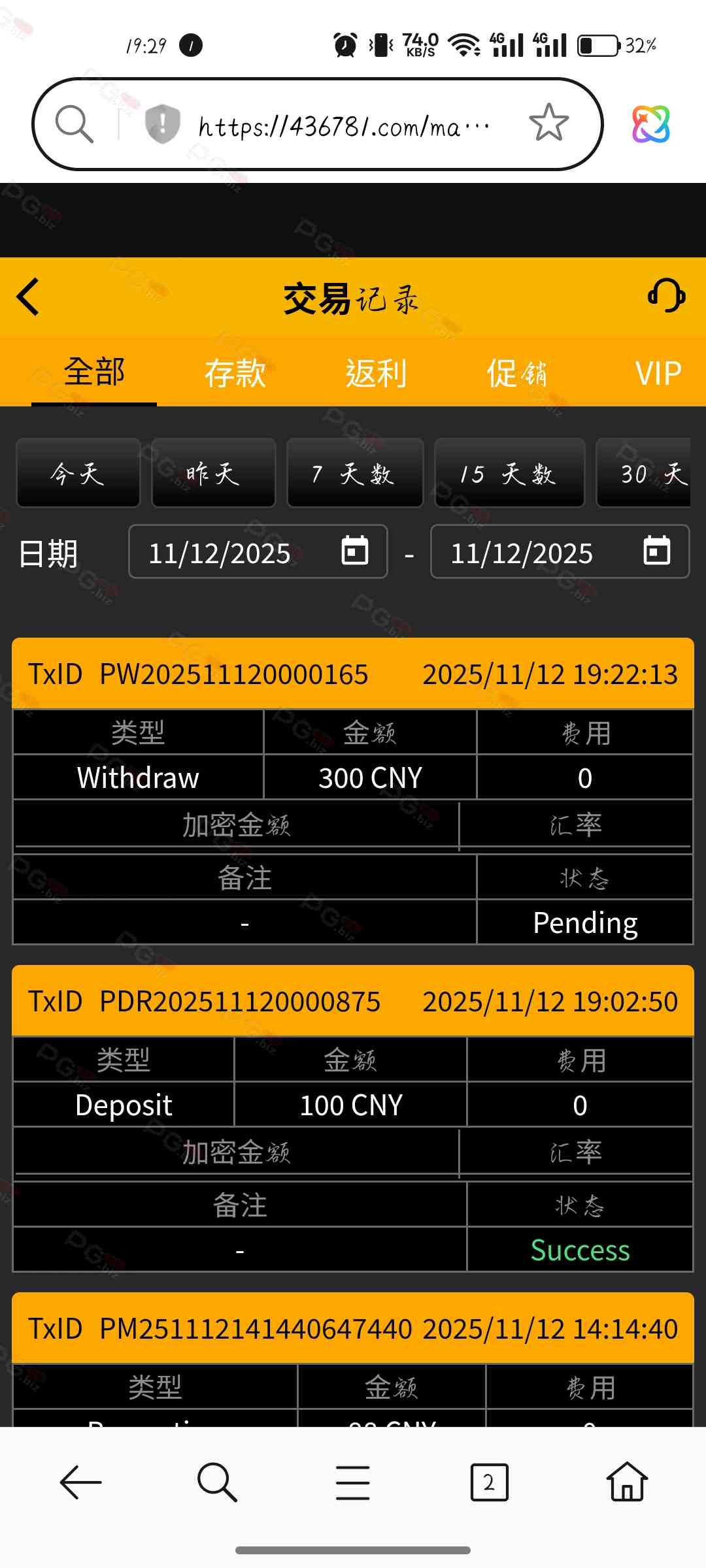Open the colorful browser assistant icon
This screenshot has height=1568, width=706.
pos(650,123)
